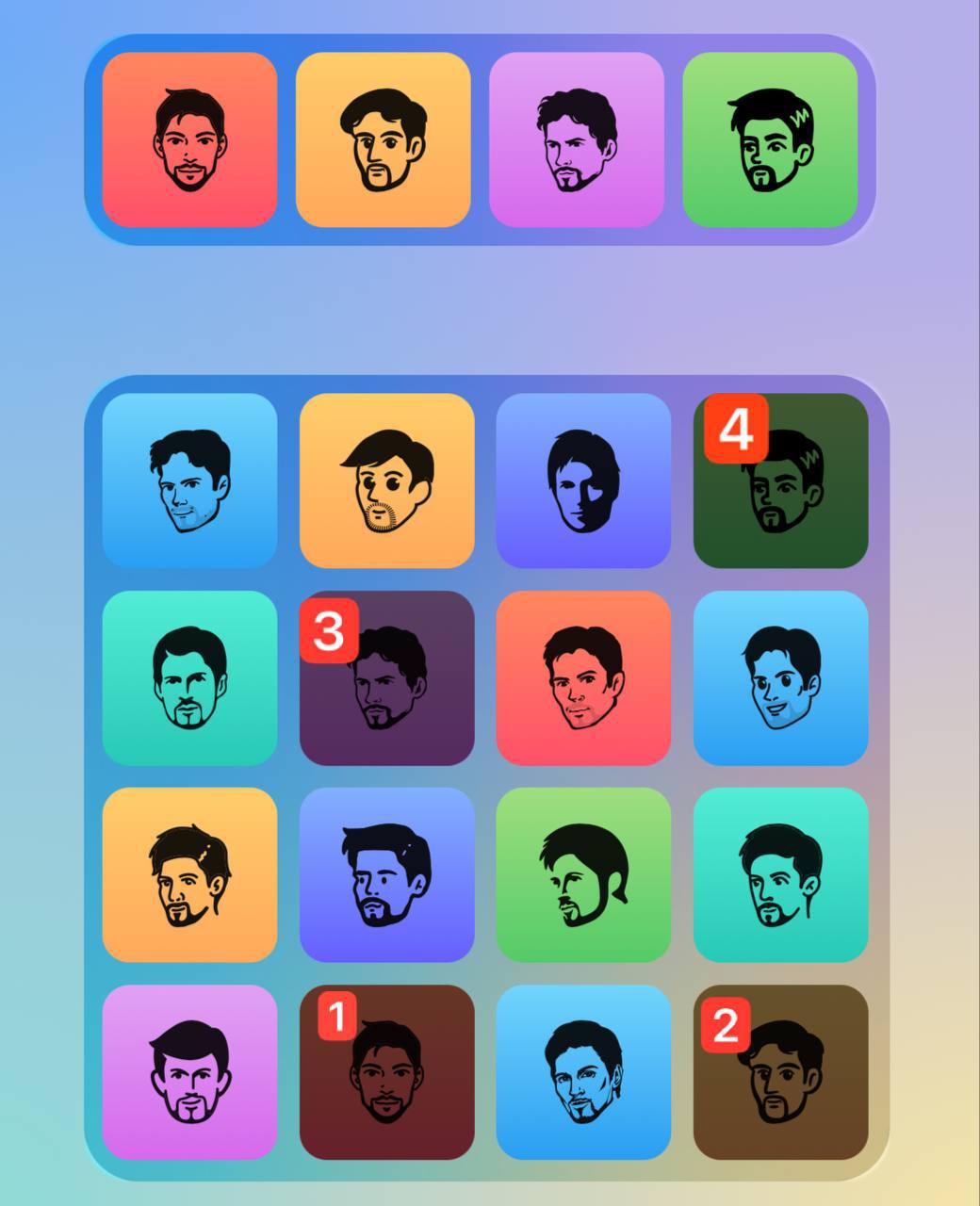Deselect the purple tile with badge 3
Image resolution: width=980 pixels, height=1206 pixels.
386,677
